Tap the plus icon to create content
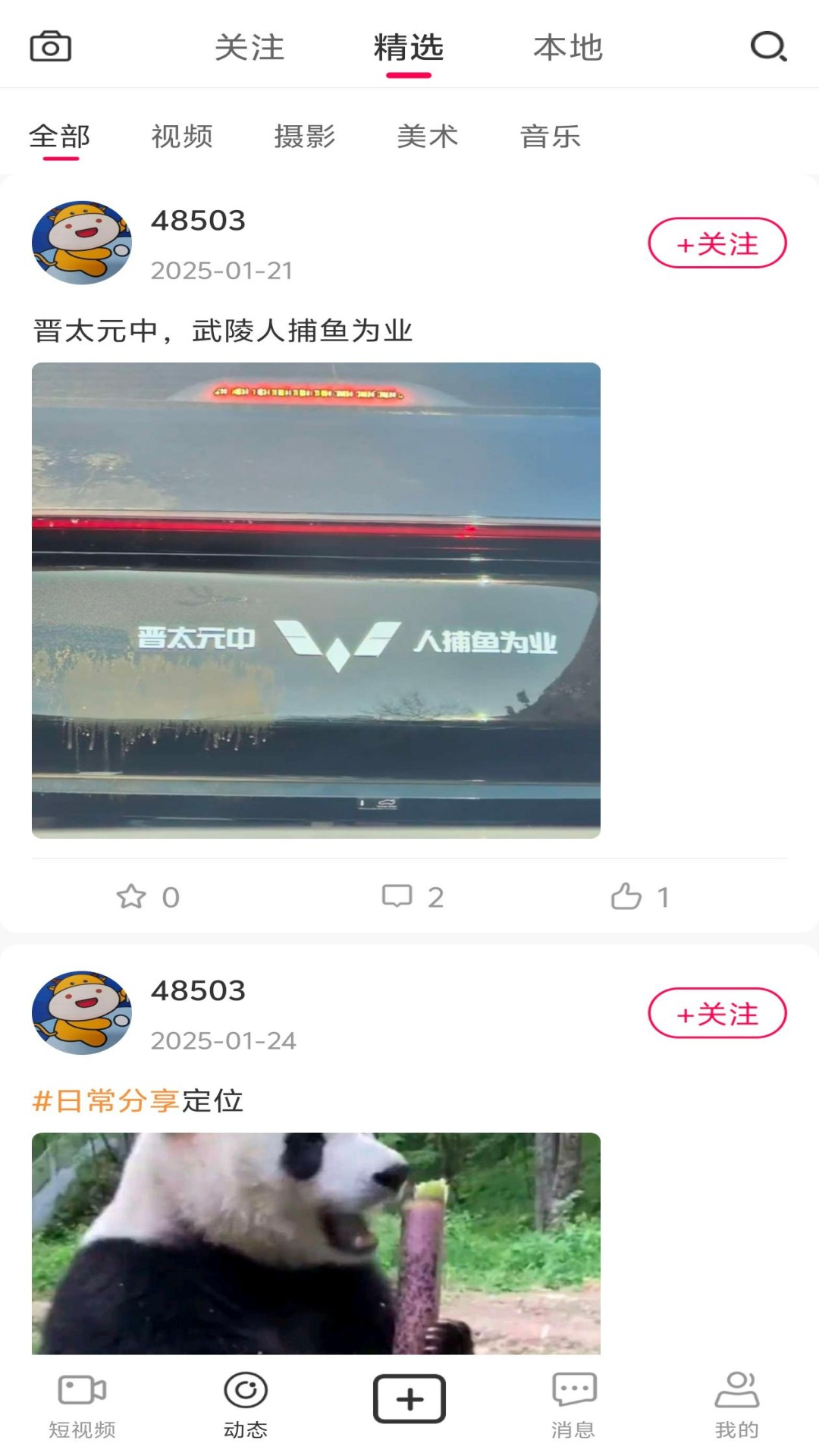819x1456 pixels. (408, 1399)
